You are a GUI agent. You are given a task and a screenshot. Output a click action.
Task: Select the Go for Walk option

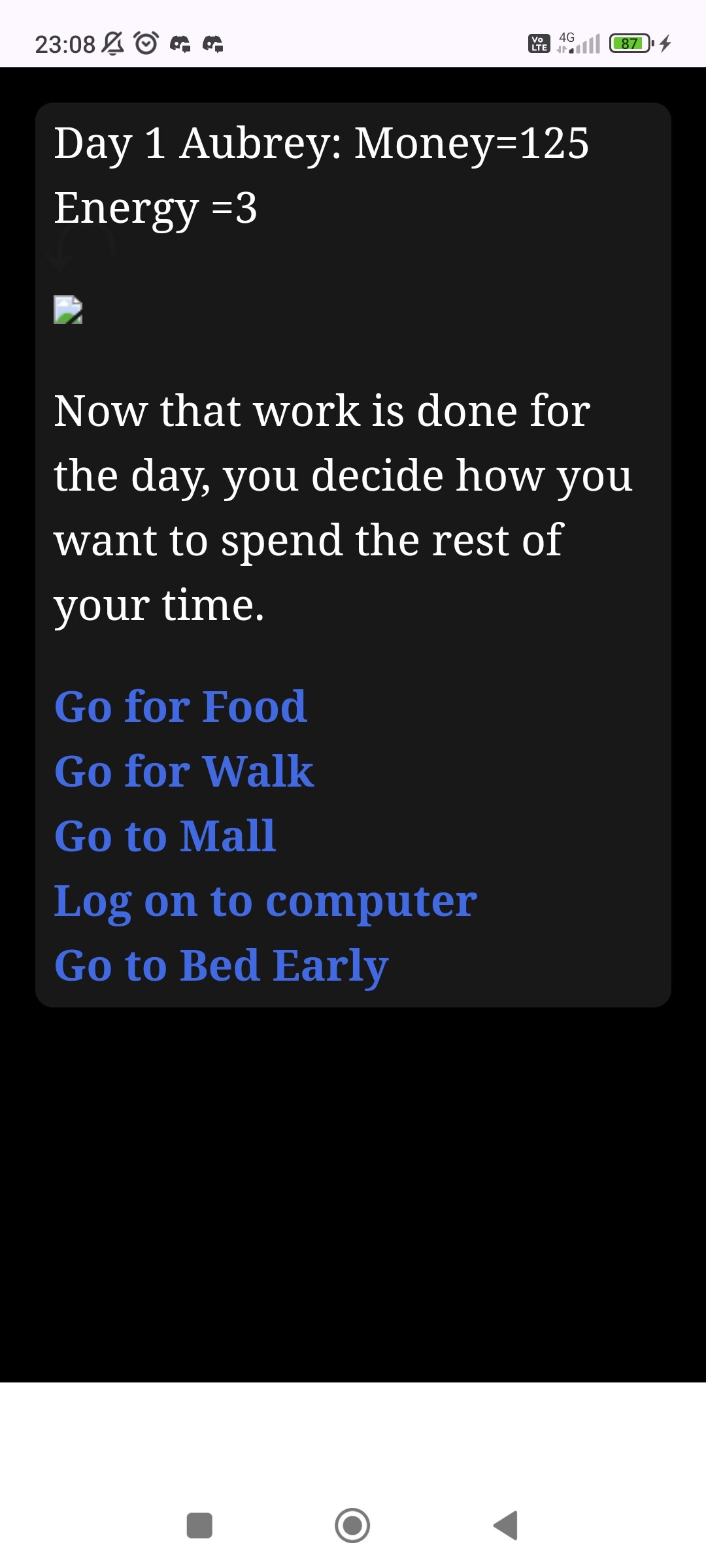pyautogui.click(x=184, y=771)
